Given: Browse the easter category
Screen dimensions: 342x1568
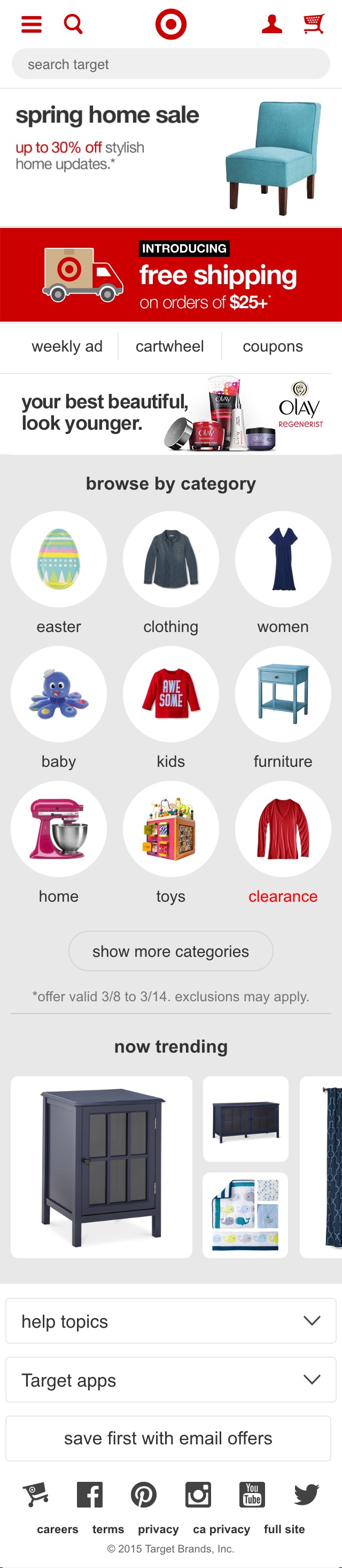Looking at the screenshot, I should pos(59,560).
